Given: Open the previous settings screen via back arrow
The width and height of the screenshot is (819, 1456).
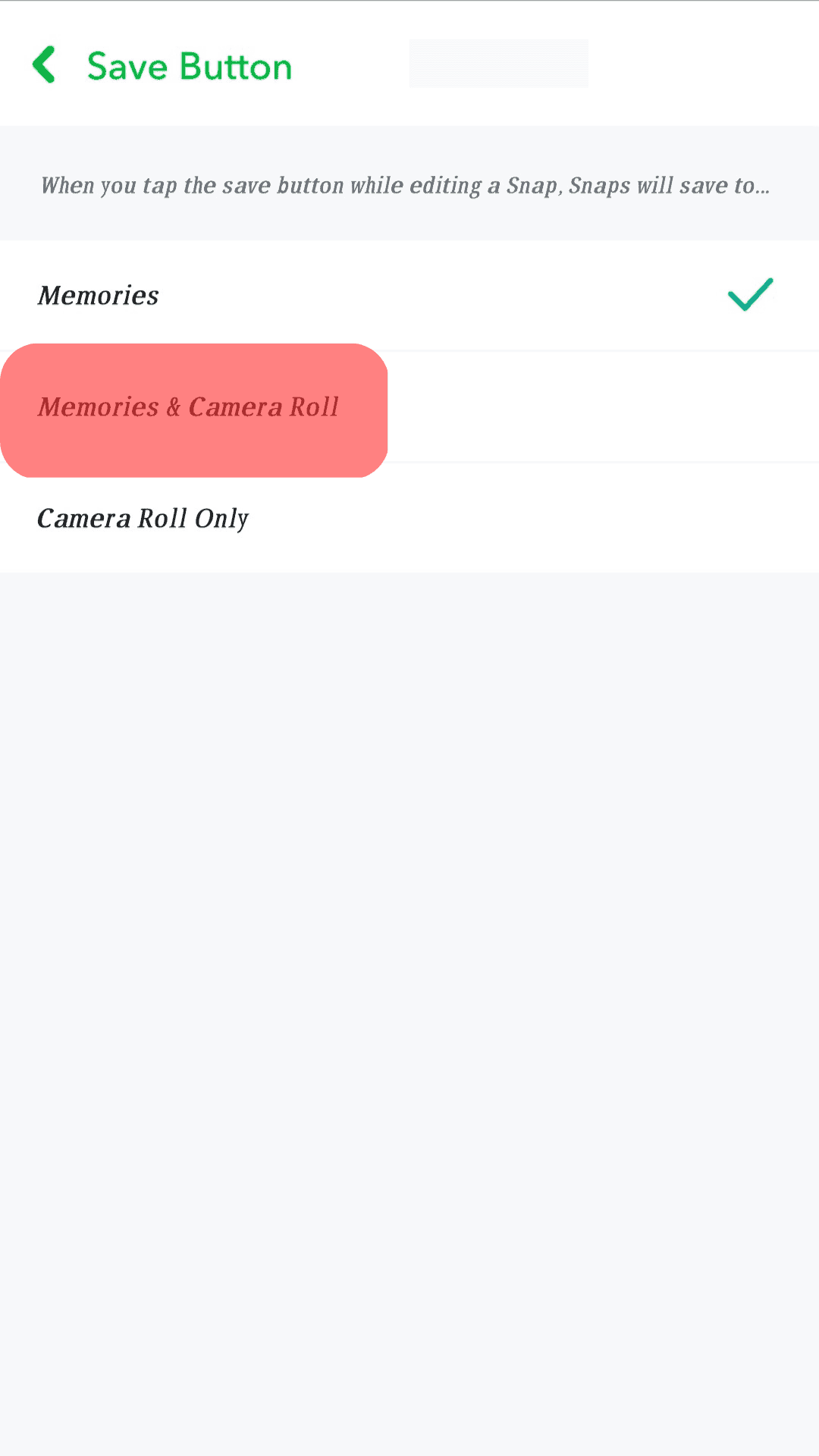Looking at the screenshot, I should (43, 64).
